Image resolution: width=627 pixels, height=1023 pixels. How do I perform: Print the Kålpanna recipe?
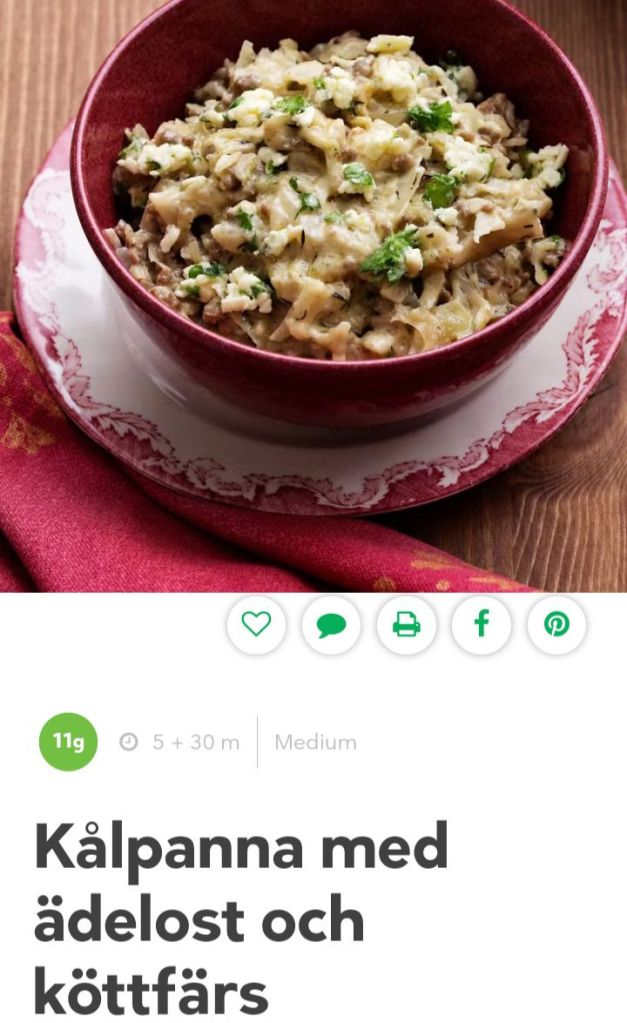406,625
